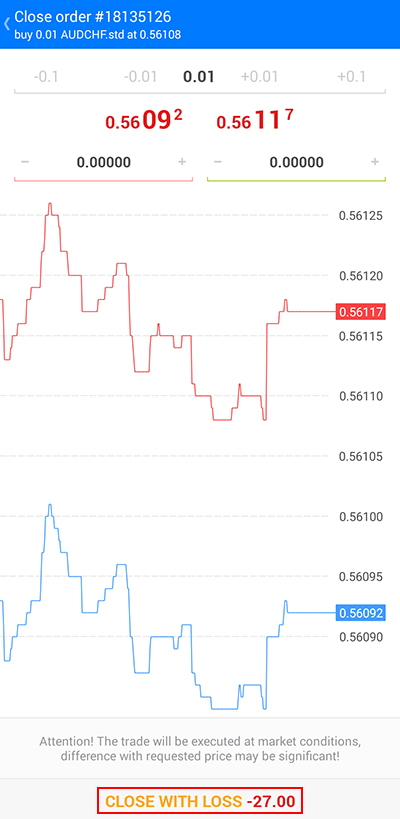Edit the red-underlined stop loss value

[x=103, y=162]
